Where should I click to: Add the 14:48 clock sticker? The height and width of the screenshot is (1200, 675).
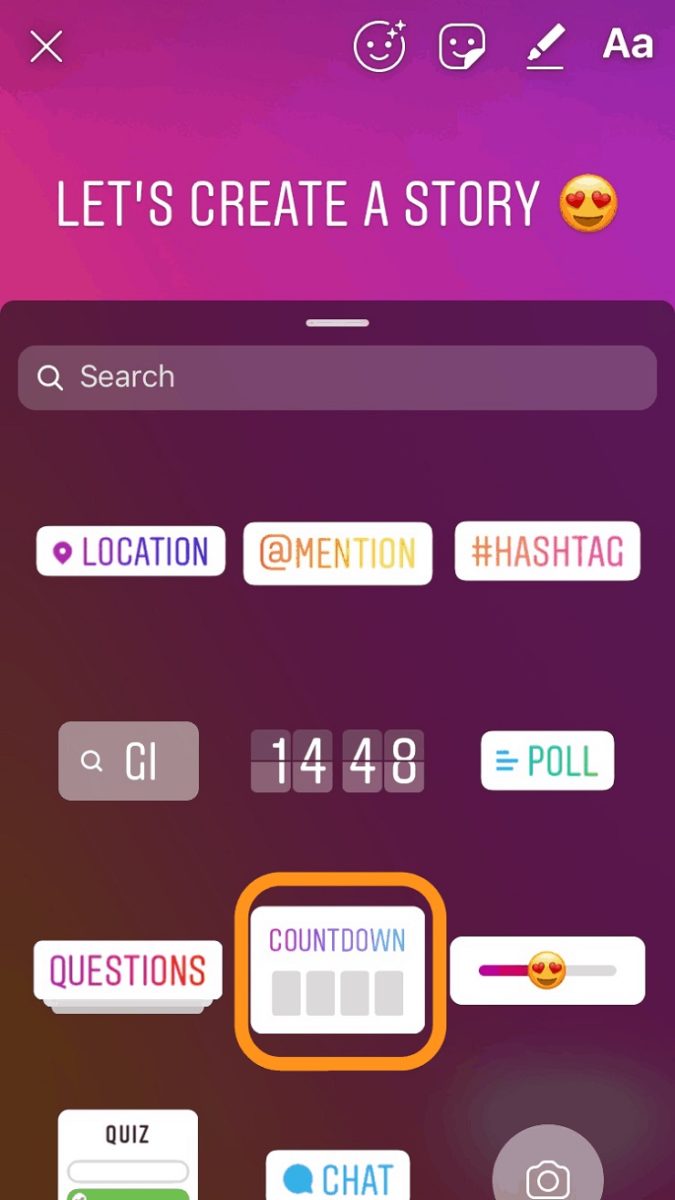click(337, 762)
